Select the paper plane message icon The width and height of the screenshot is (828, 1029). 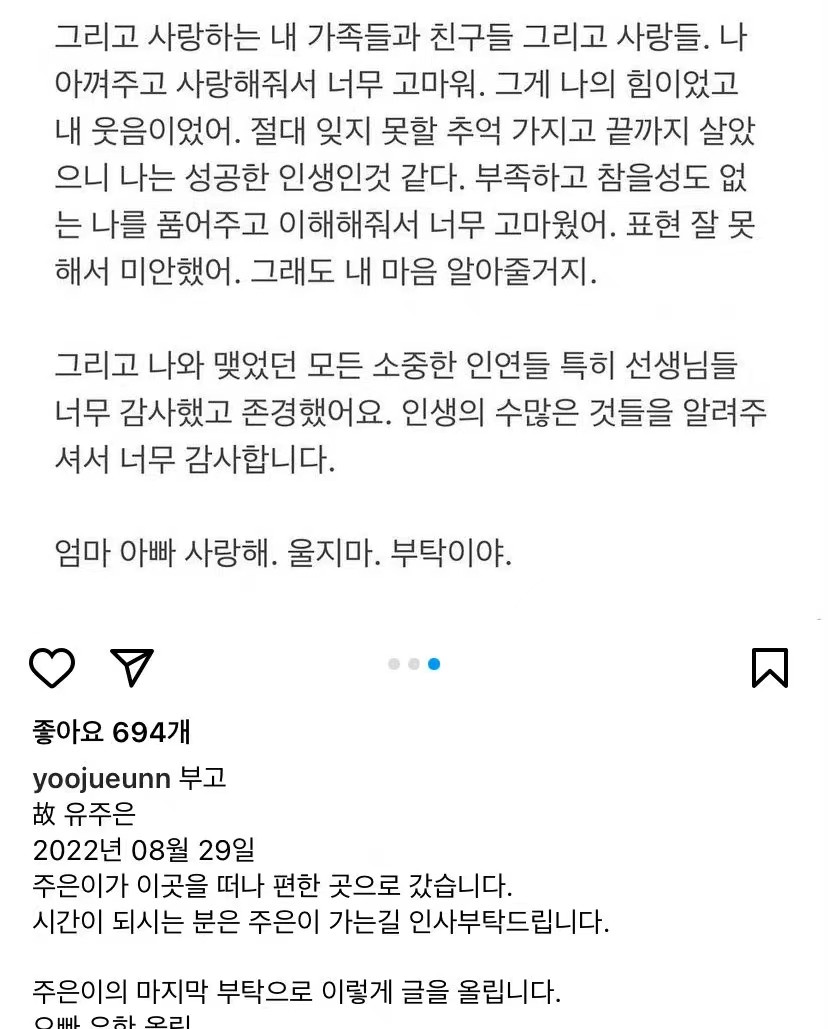pyautogui.click(x=134, y=668)
